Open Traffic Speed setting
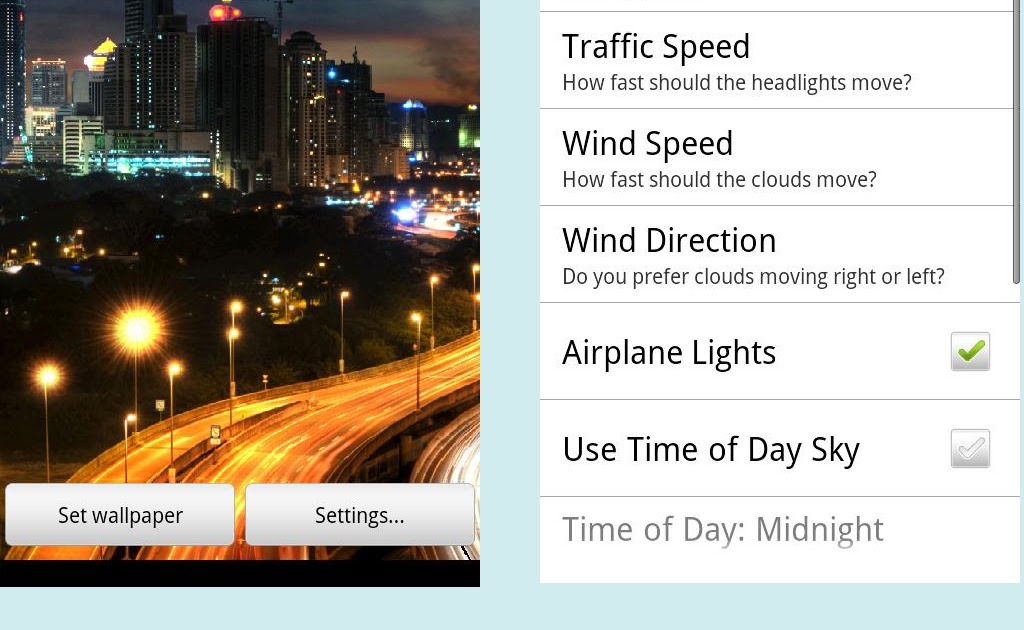Viewport: 1024px width, 630px height. 778,61
